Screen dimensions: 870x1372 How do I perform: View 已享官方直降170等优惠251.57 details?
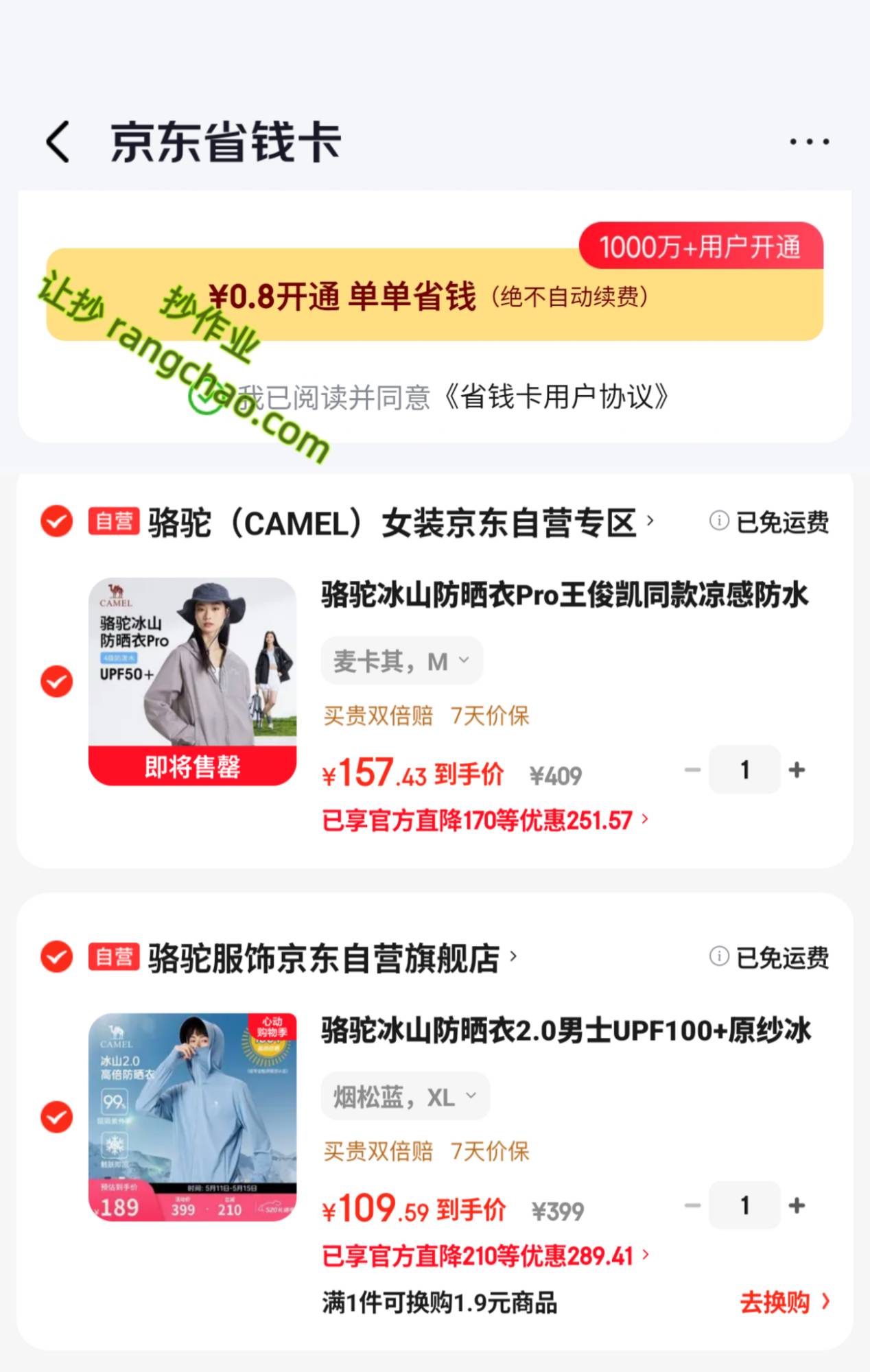tap(485, 820)
